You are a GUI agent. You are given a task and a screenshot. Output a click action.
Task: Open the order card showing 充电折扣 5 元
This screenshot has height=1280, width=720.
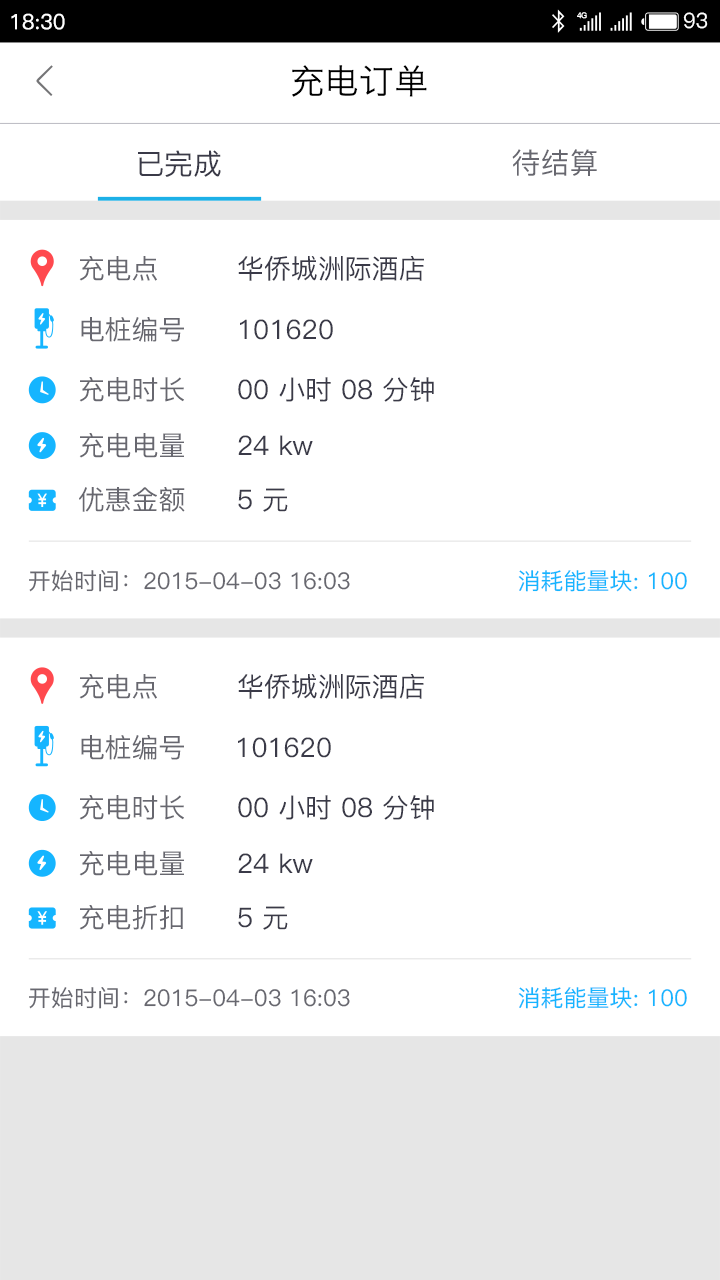pyautogui.click(x=360, y=836)
